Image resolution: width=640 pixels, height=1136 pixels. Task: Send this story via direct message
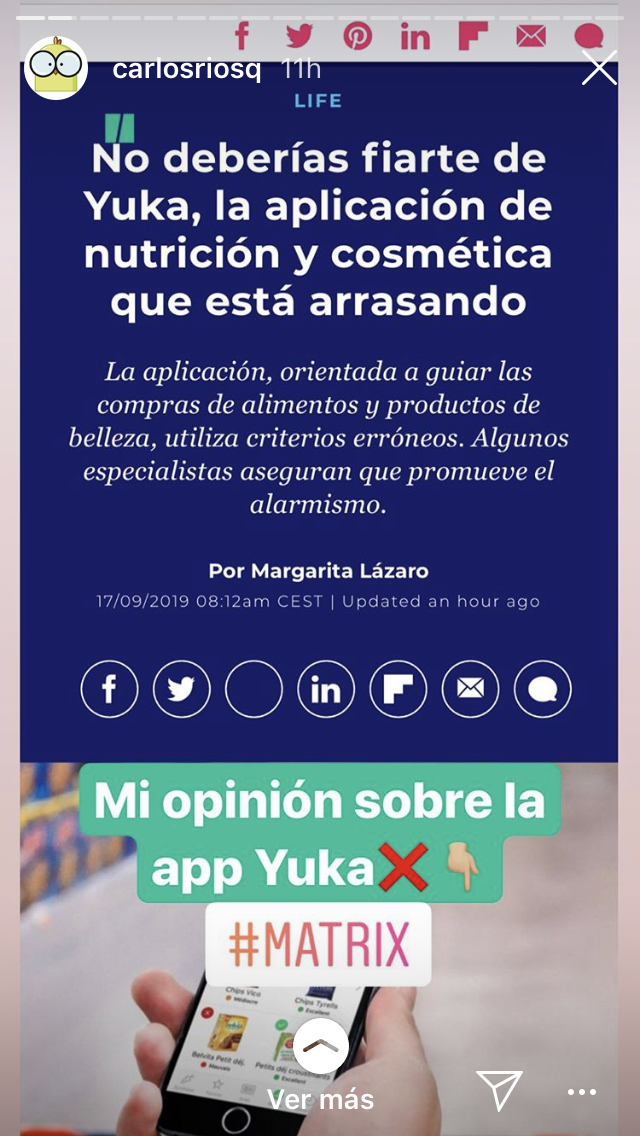pos(499,1091)
